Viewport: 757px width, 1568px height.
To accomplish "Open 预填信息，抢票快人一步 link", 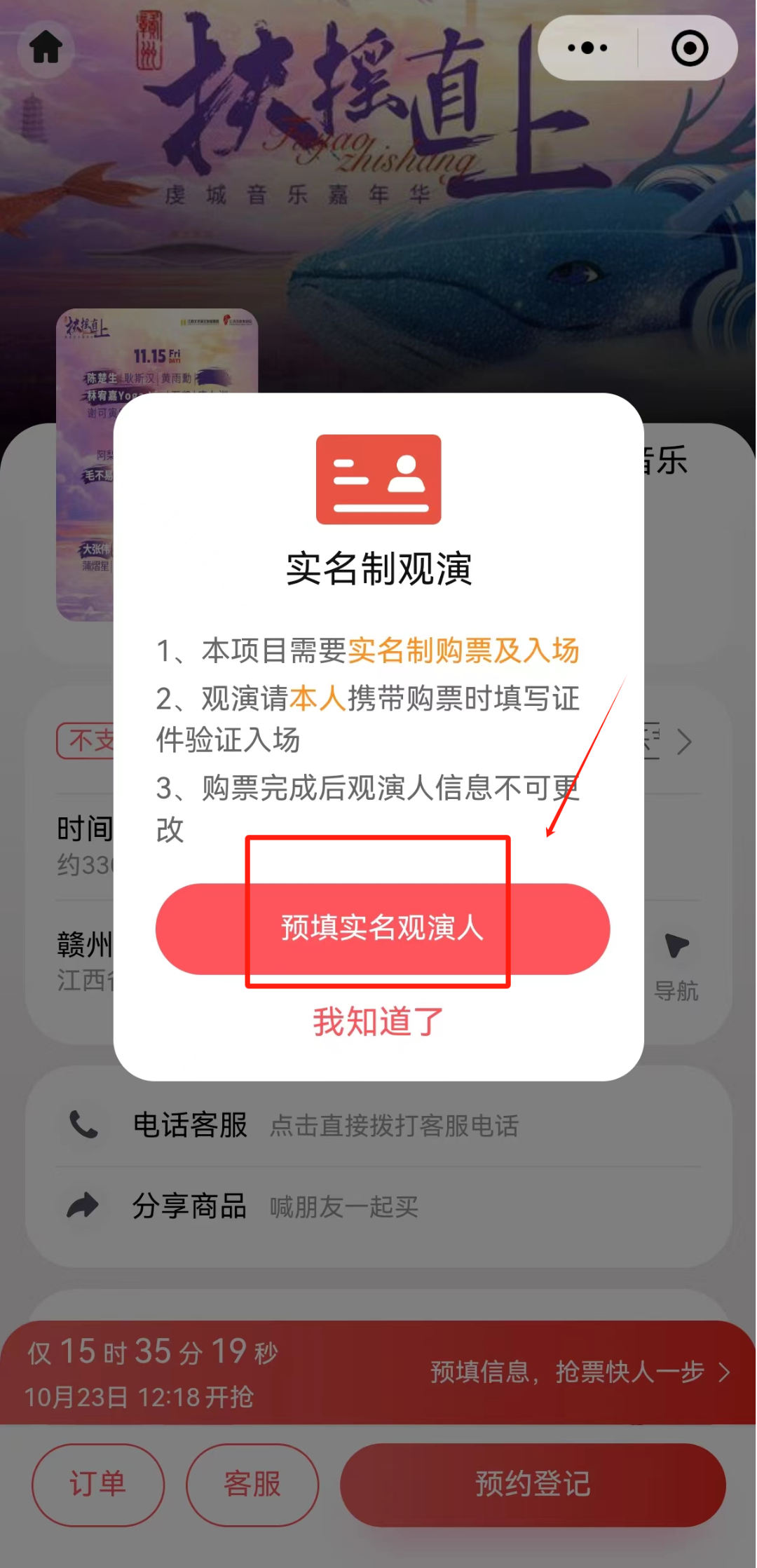I will 579,1372.
